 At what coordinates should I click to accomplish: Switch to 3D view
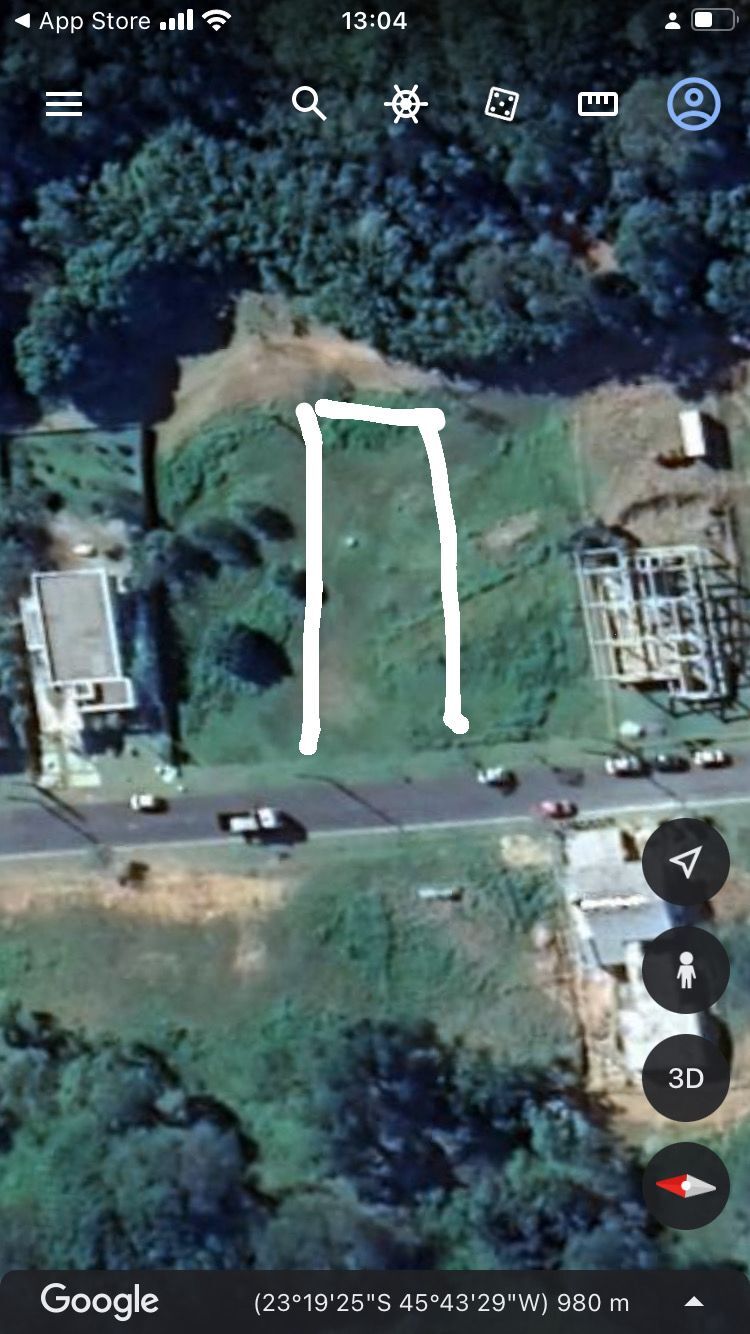[685, 1078]
